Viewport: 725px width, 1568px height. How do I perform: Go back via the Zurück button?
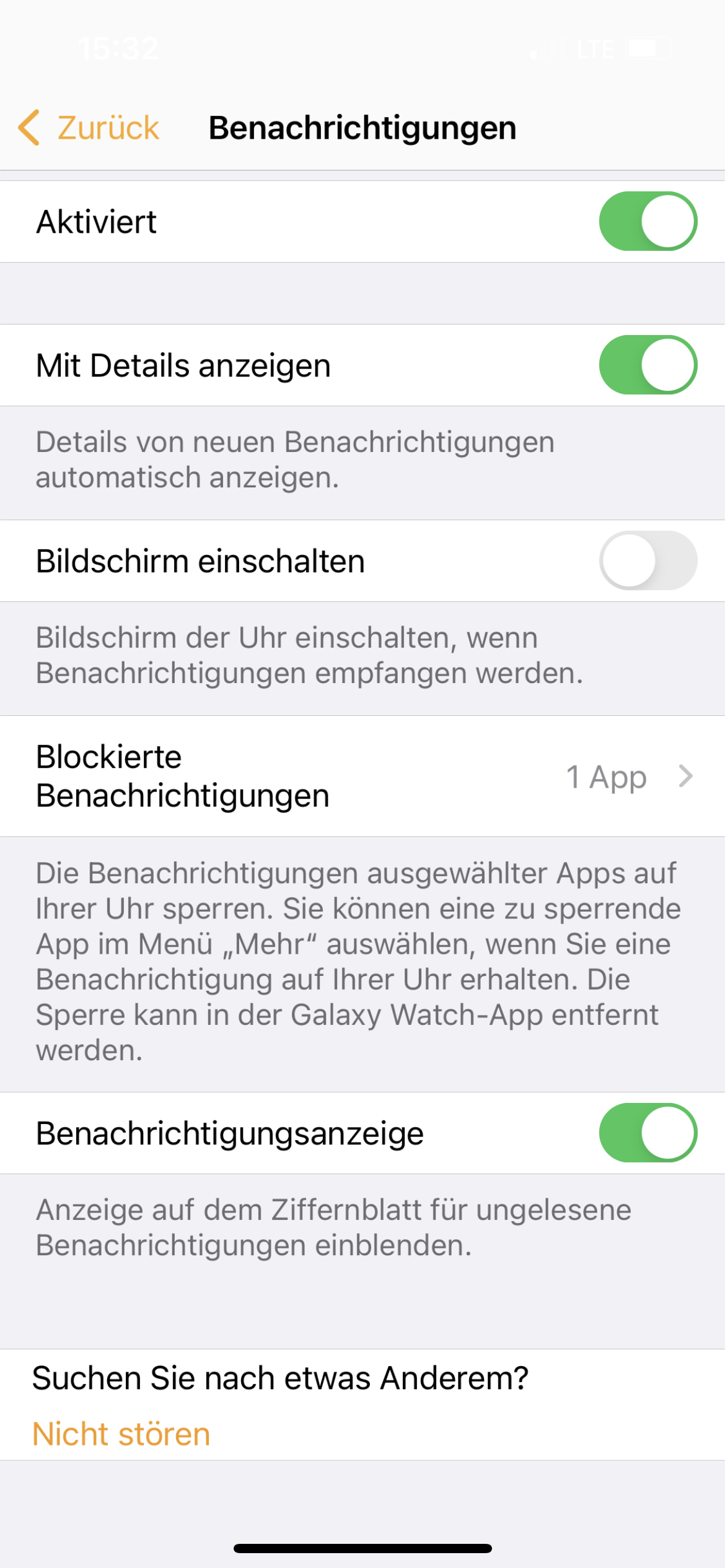(x=90, y=128)
